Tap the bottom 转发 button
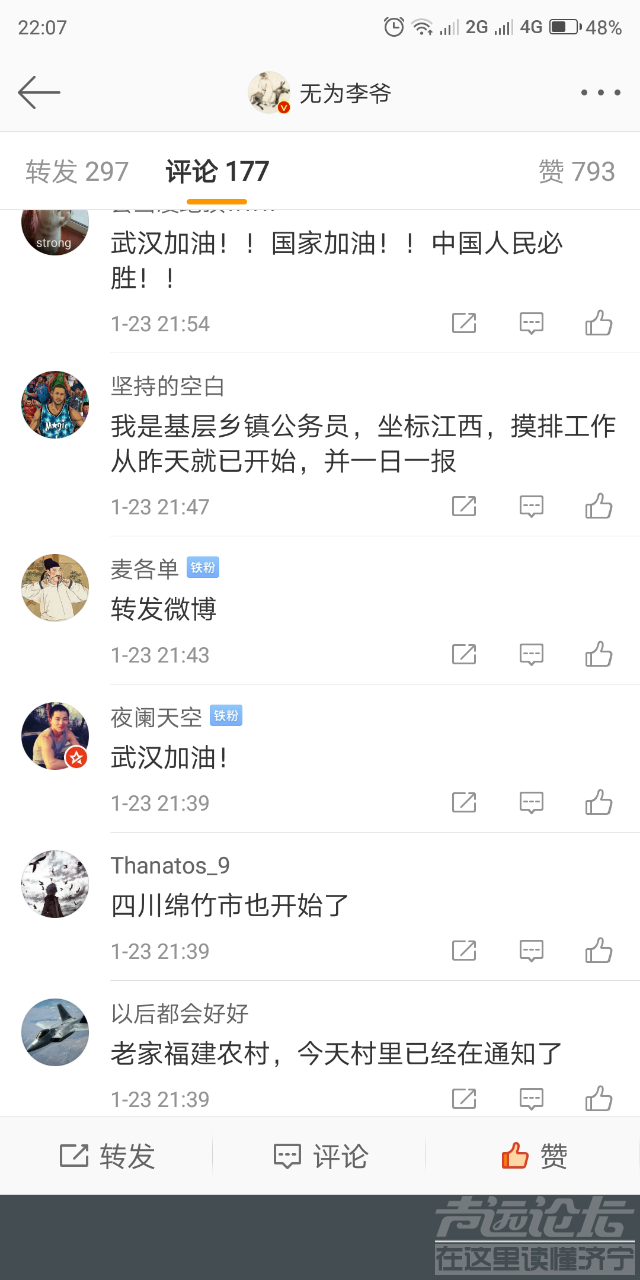640x1280 pixels. pyautogui.click(x=107, y=1157)
